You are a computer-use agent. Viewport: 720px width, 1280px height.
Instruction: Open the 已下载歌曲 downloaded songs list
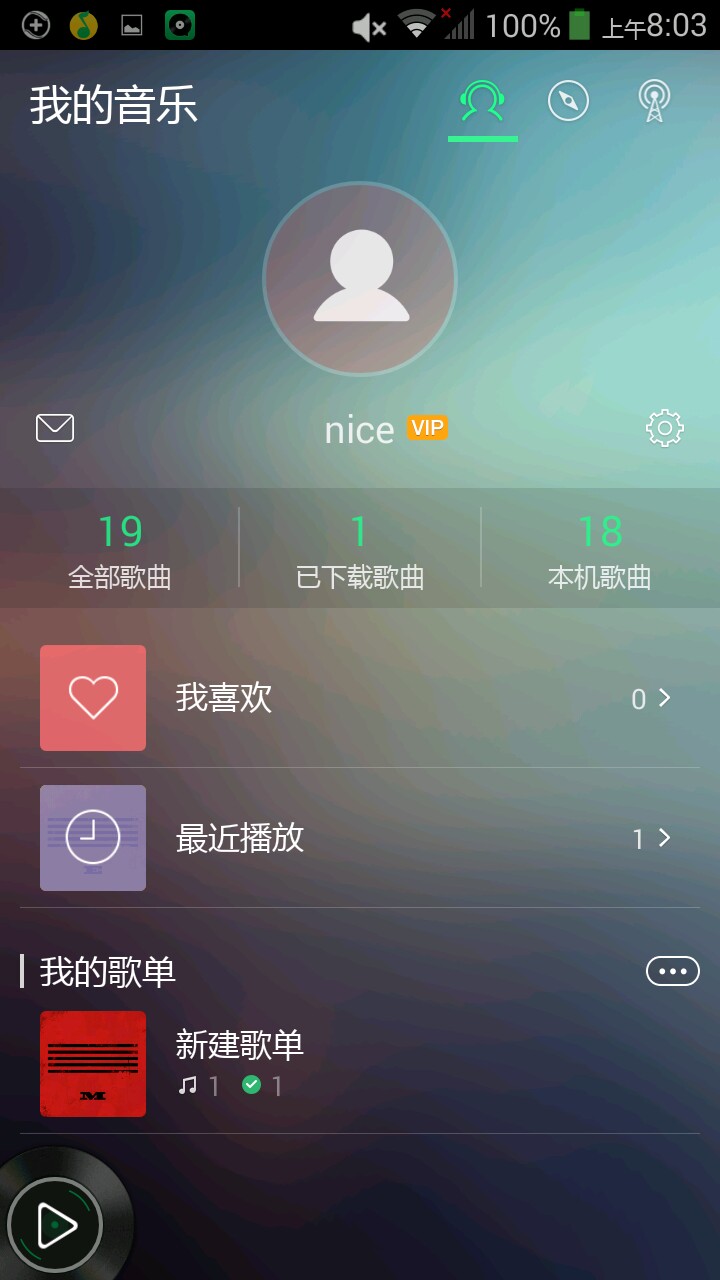360,549
